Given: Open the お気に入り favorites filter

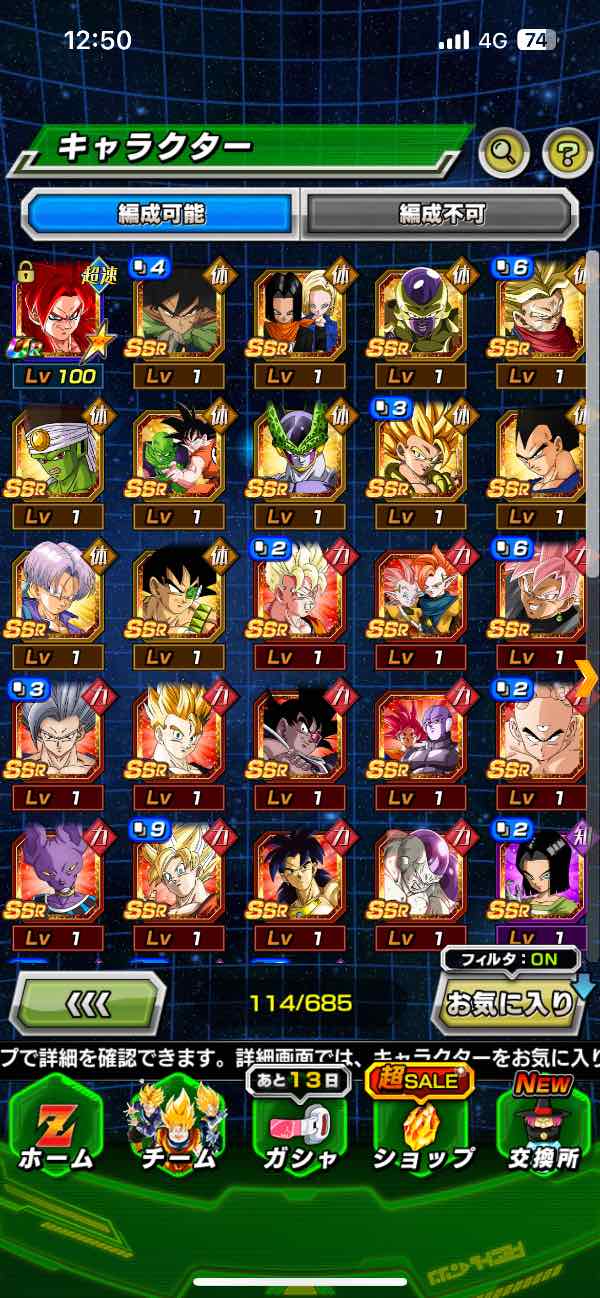Looking at the screenshot, I should [508, 1002].
